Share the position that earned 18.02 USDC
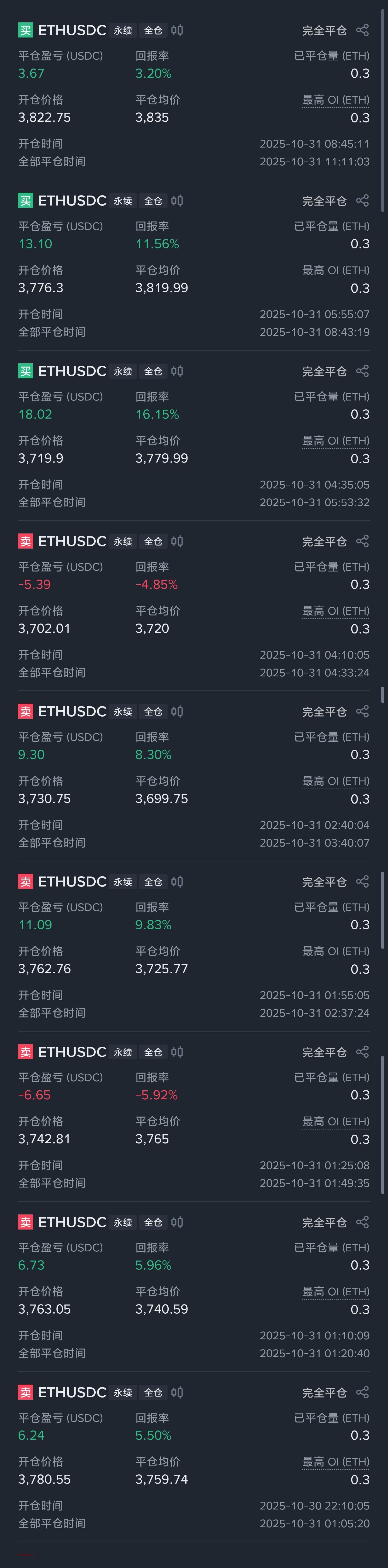This screenshot has height=1568, width=388. 362,371
